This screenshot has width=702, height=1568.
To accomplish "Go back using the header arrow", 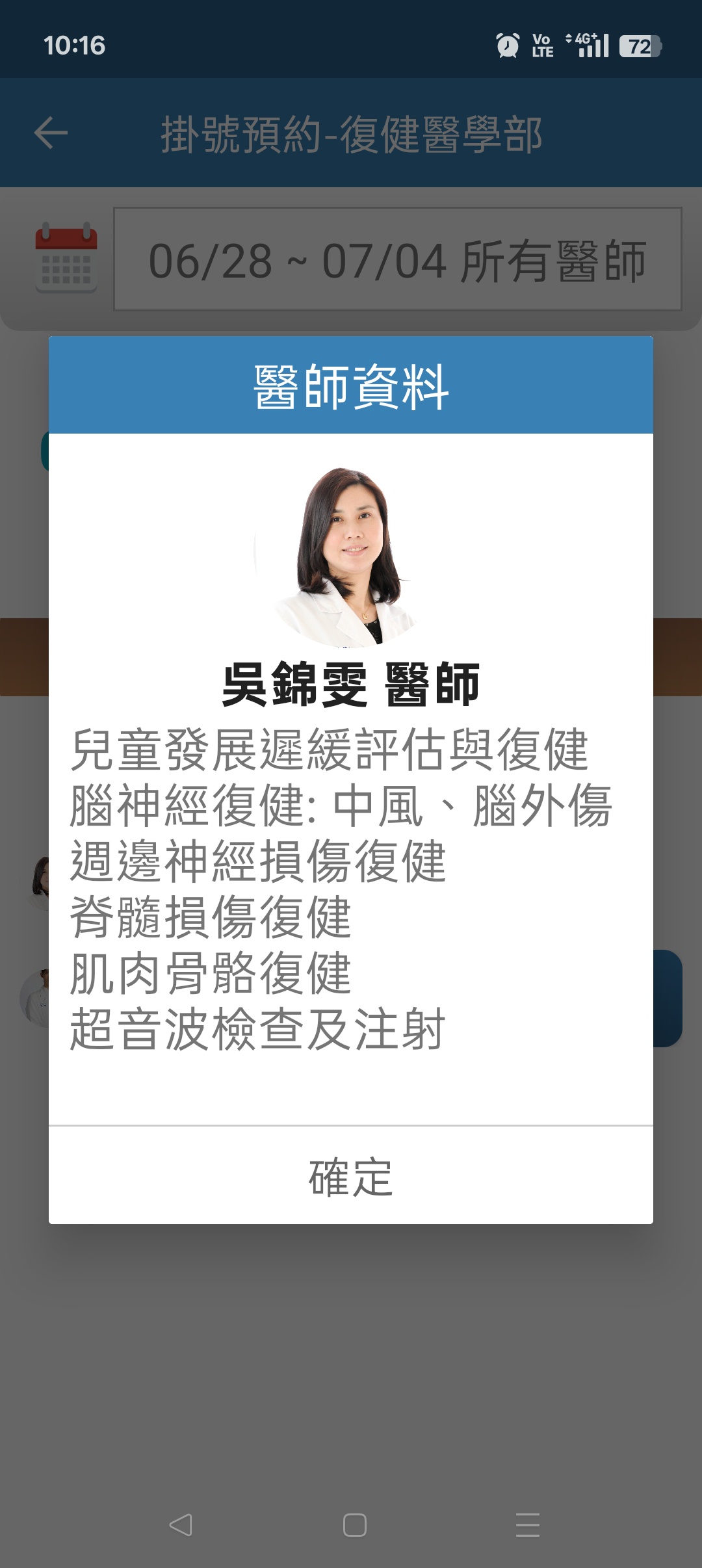I will (51, 133).
